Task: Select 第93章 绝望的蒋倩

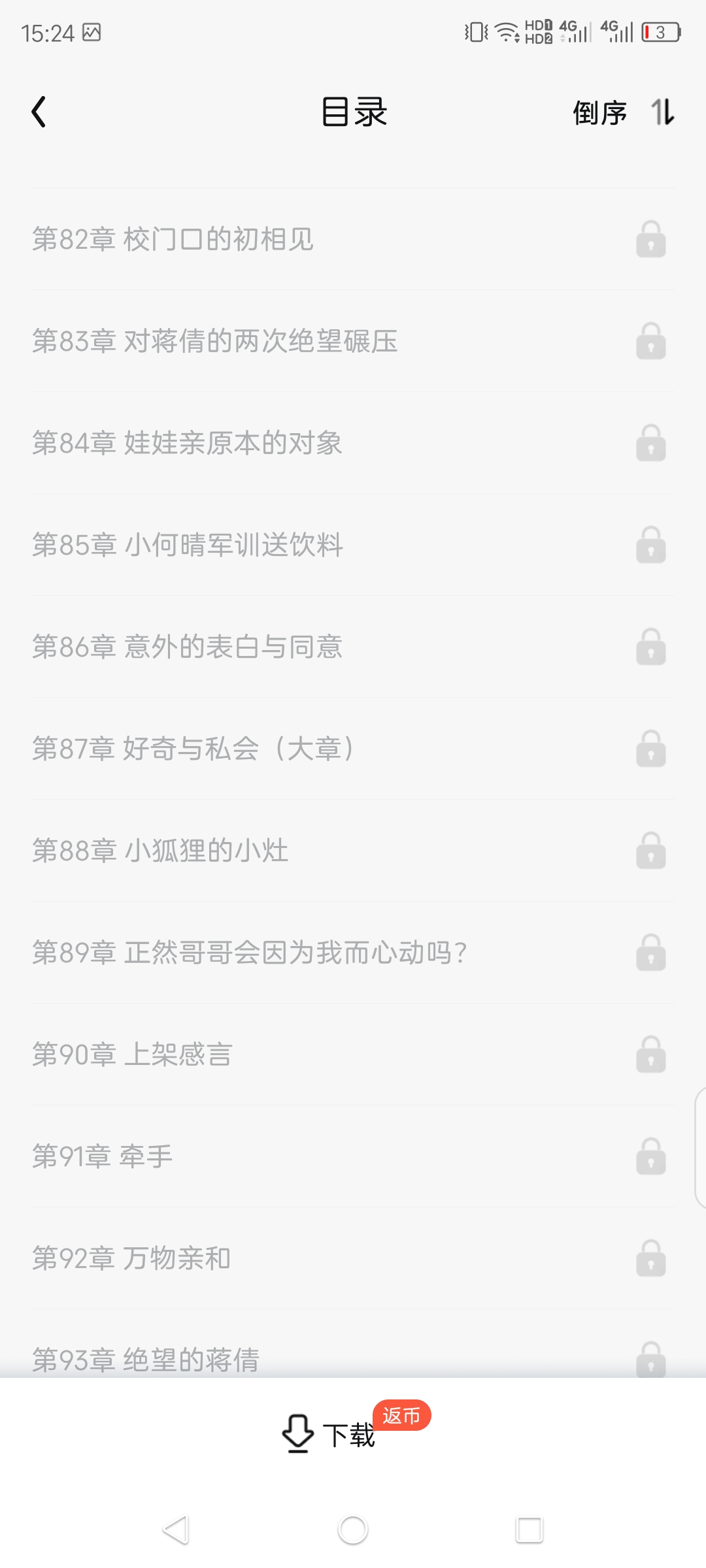Action: tap(146, 1359)
